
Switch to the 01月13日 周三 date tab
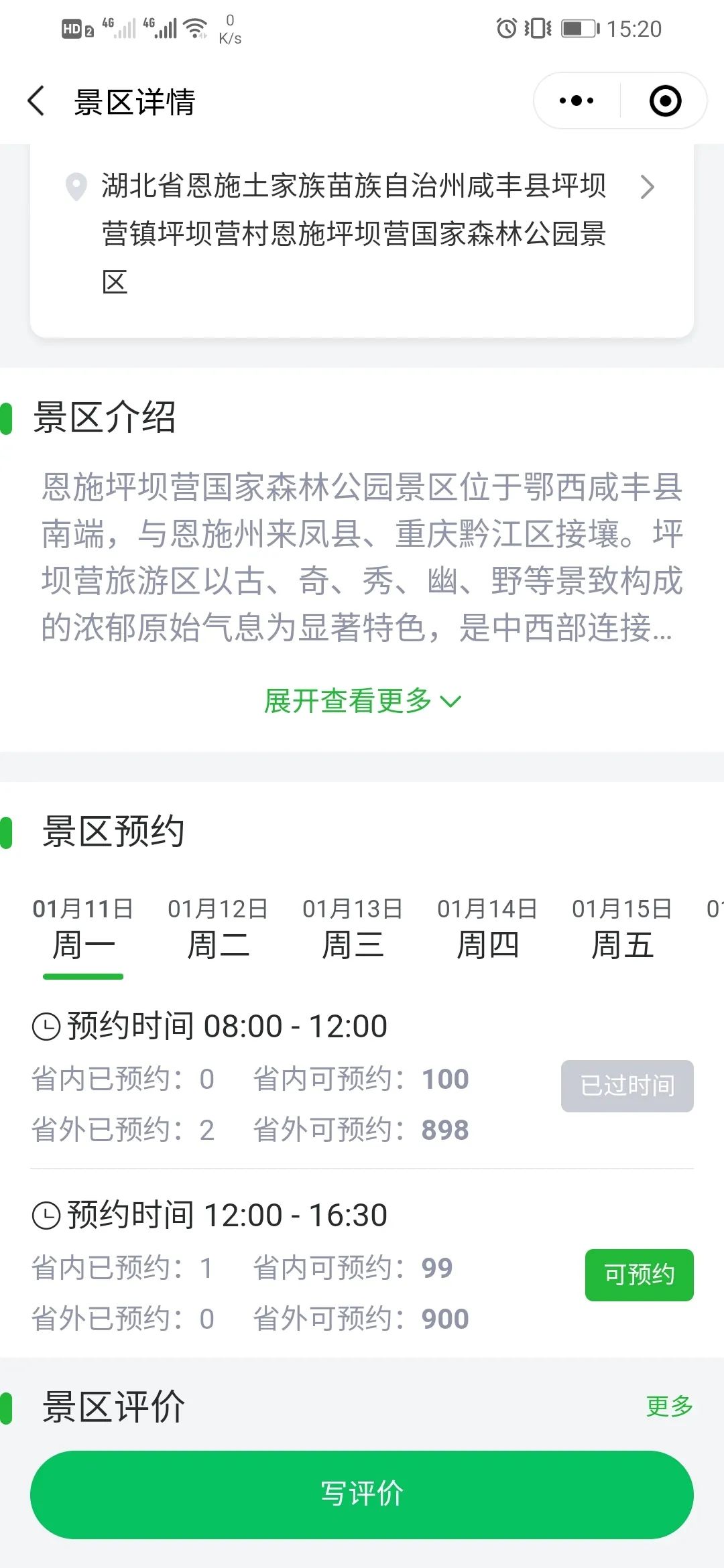point(353,928)
